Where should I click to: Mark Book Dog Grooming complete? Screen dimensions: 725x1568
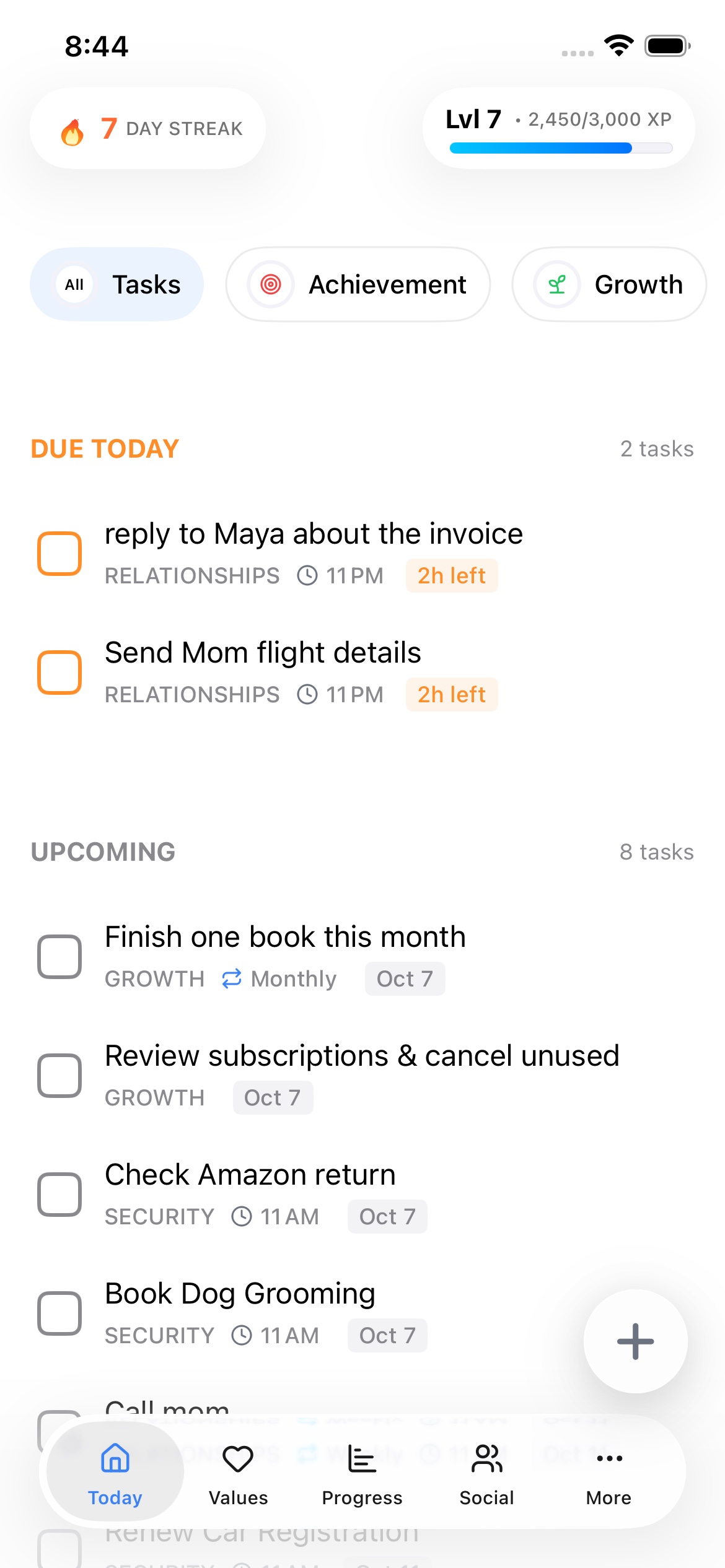pyautogui.click(x=59, y=1313)
